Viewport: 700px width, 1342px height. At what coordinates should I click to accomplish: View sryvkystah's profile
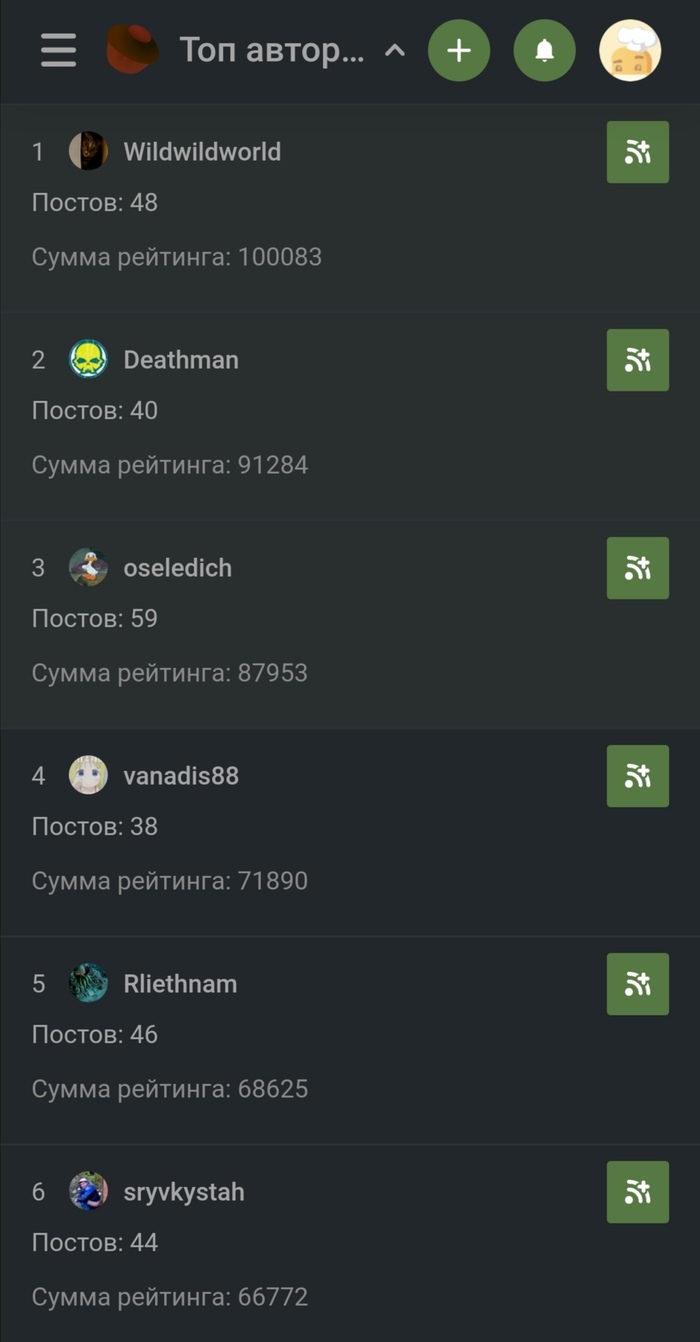coord(183,1192)
